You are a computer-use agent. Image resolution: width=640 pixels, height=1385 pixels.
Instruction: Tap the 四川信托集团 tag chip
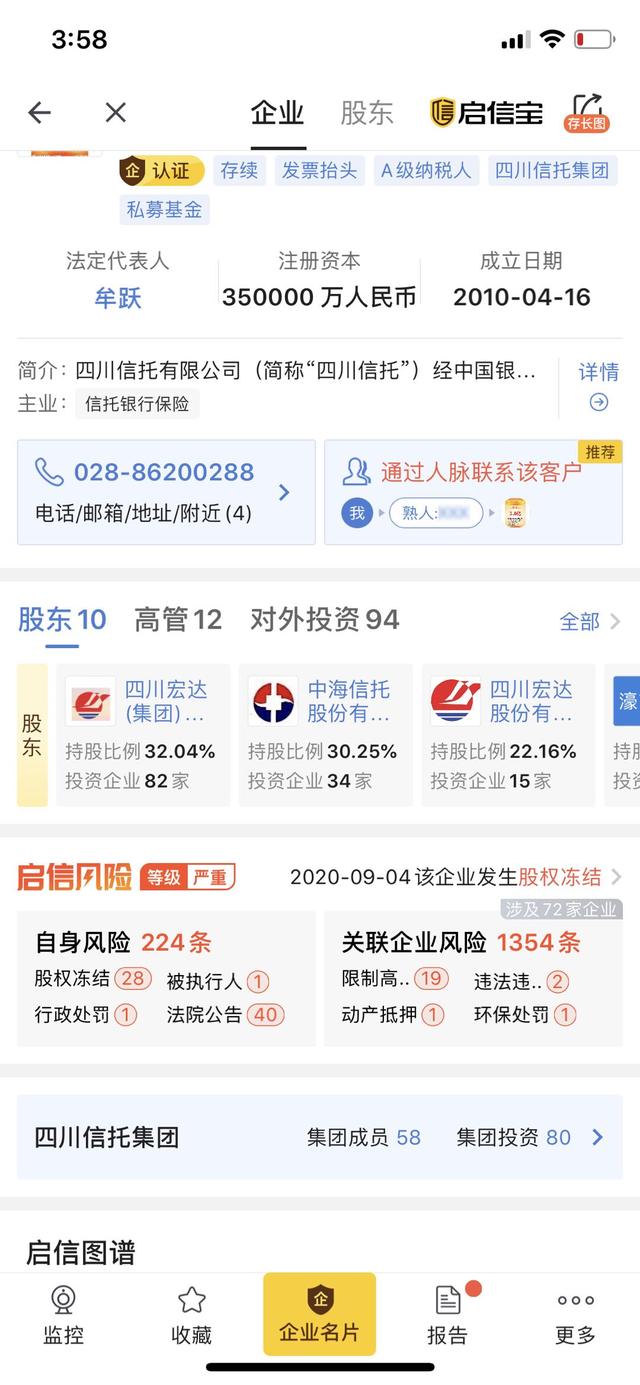click(x=551, y=170)
